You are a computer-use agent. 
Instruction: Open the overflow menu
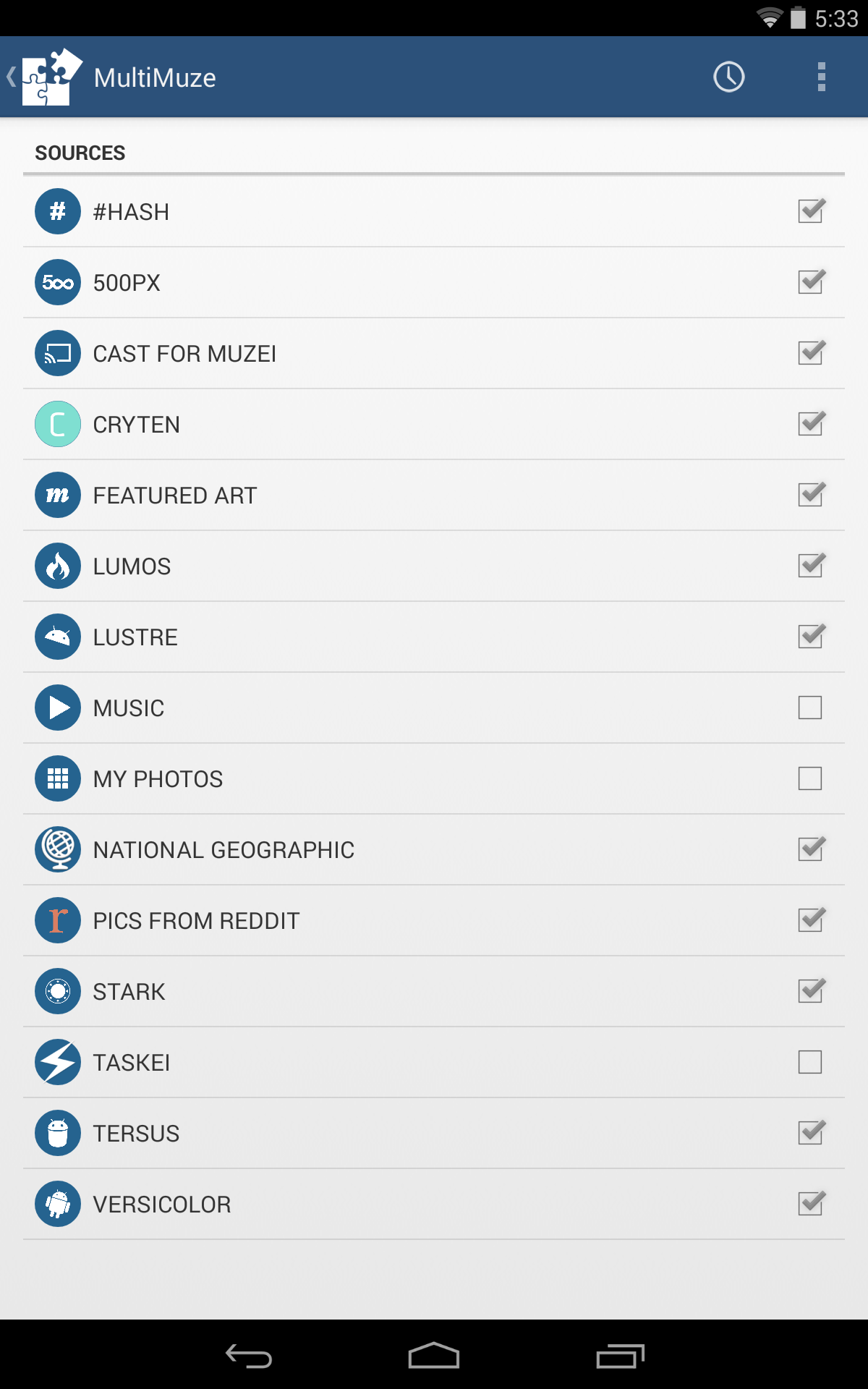click(x=821, y=77)
